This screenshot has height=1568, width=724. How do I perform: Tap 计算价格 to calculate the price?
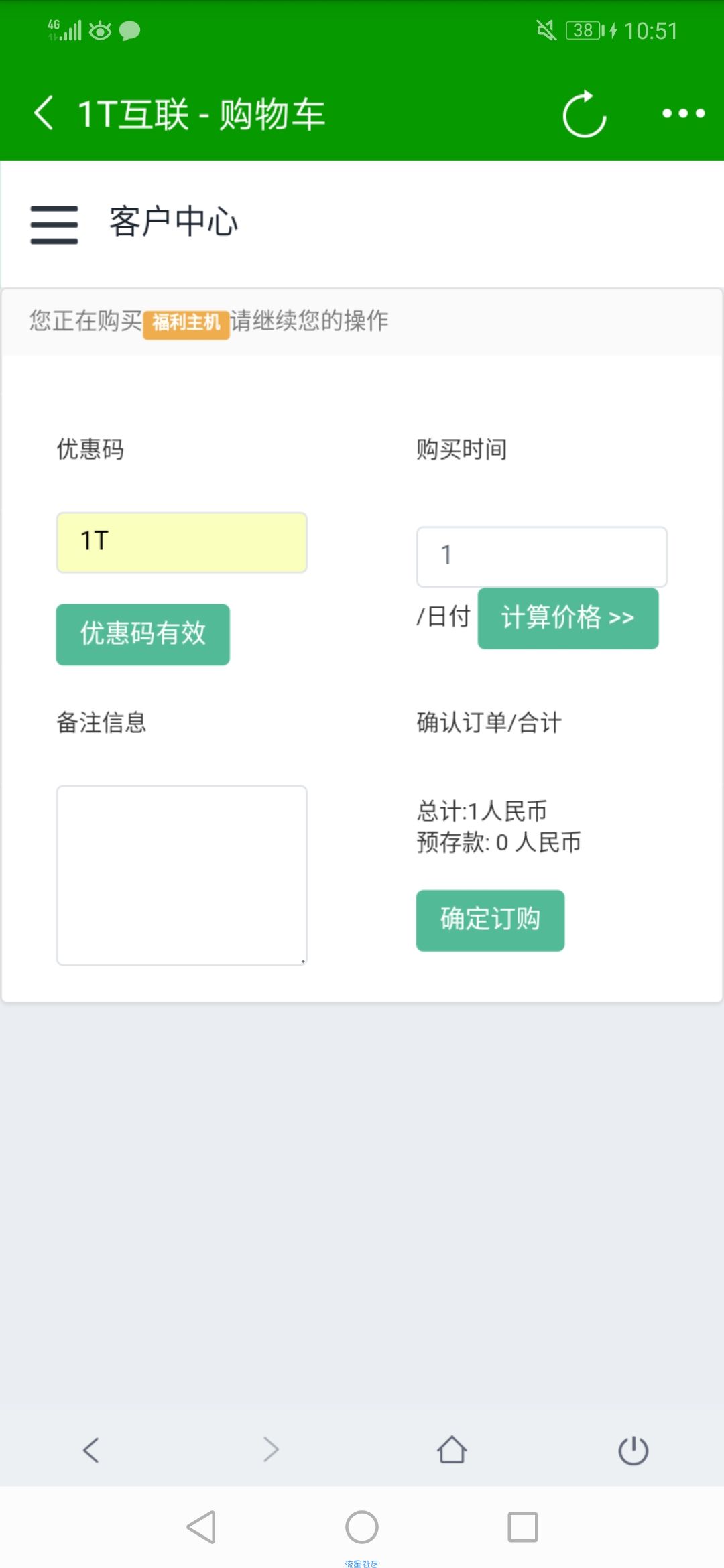point(568,618)
